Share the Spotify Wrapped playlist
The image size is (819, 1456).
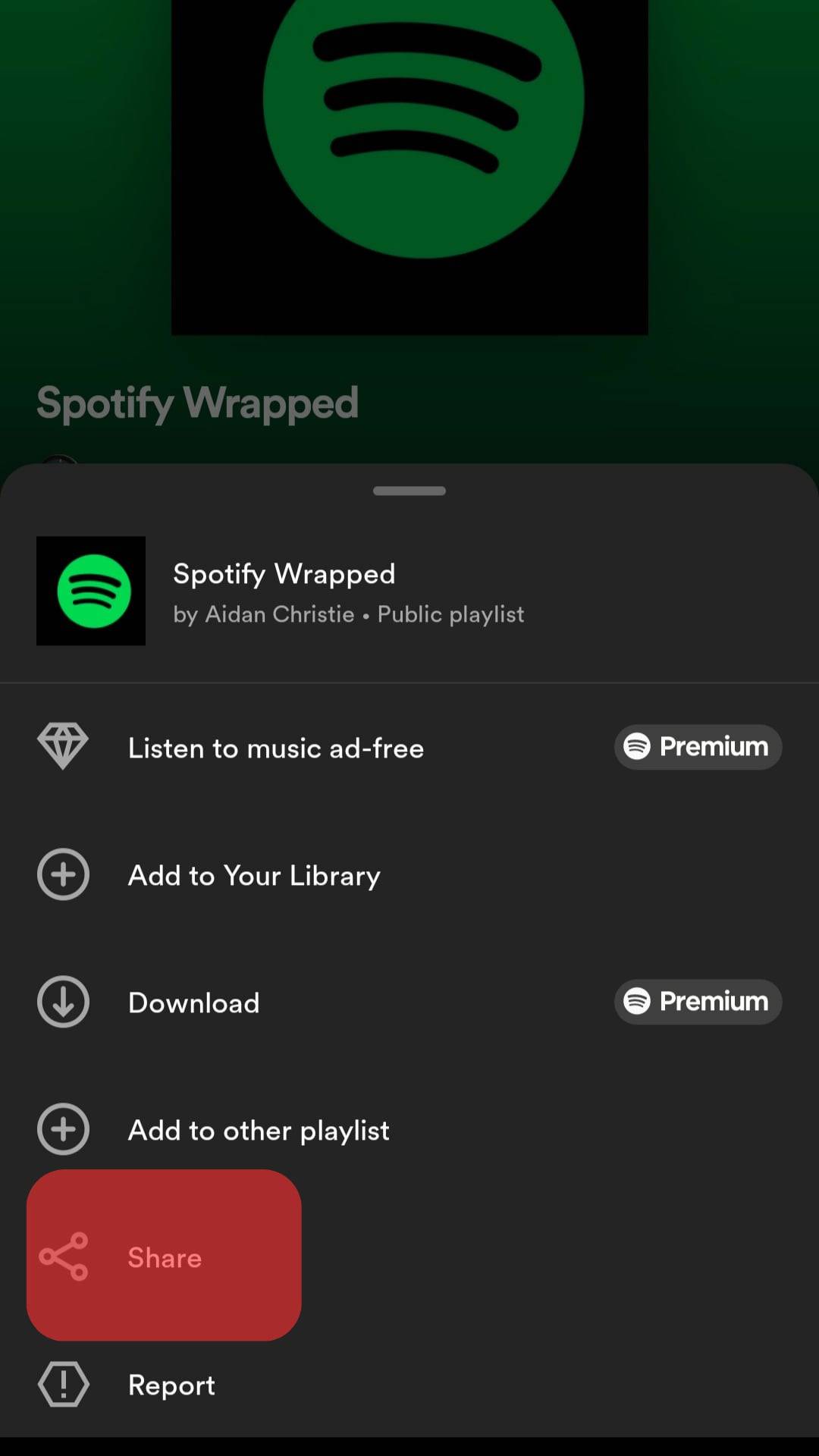[164, 1257]
